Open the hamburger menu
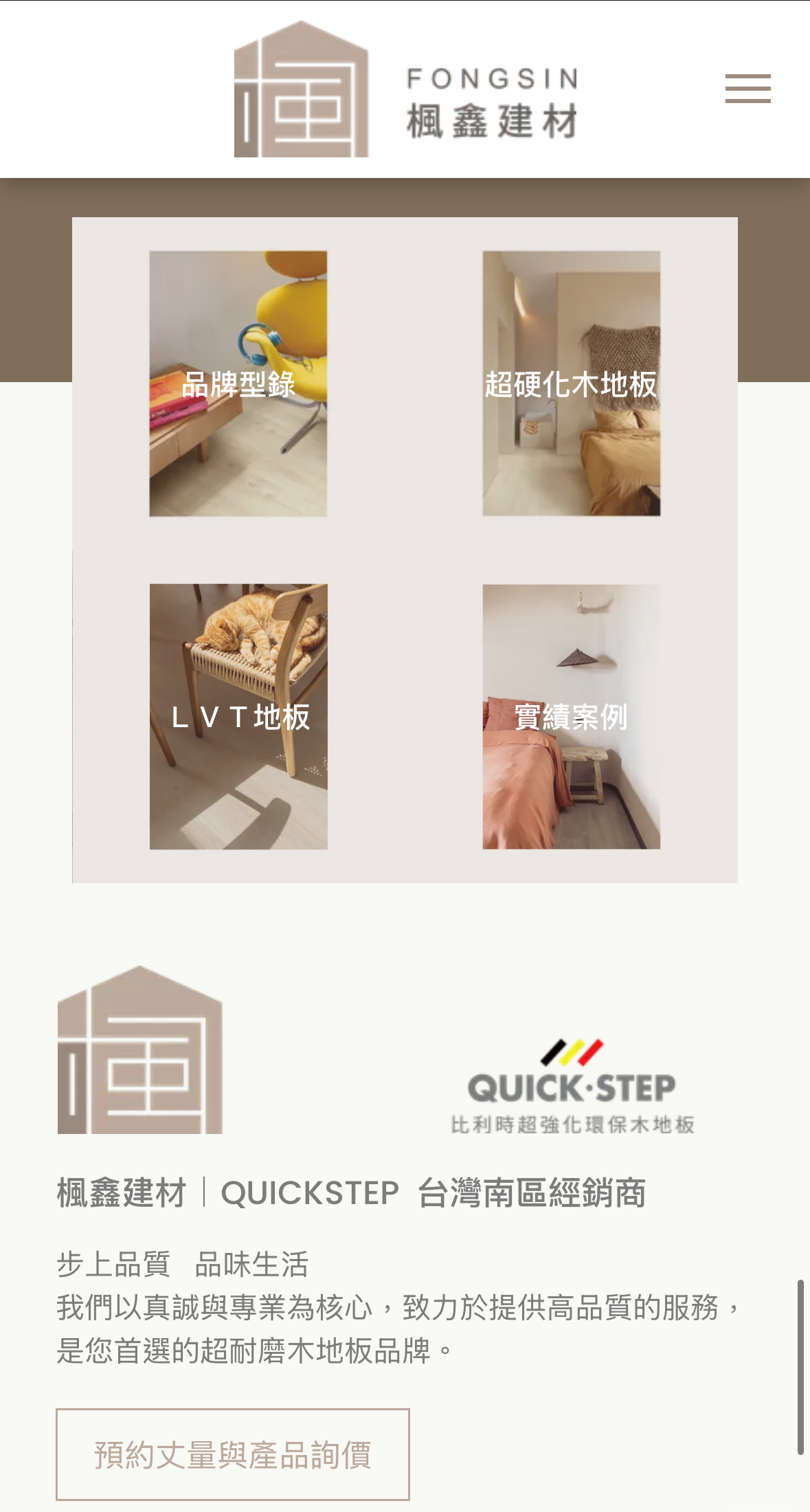Image resolution: width=810 pixels, height=1512 pixels. (747, 89)
